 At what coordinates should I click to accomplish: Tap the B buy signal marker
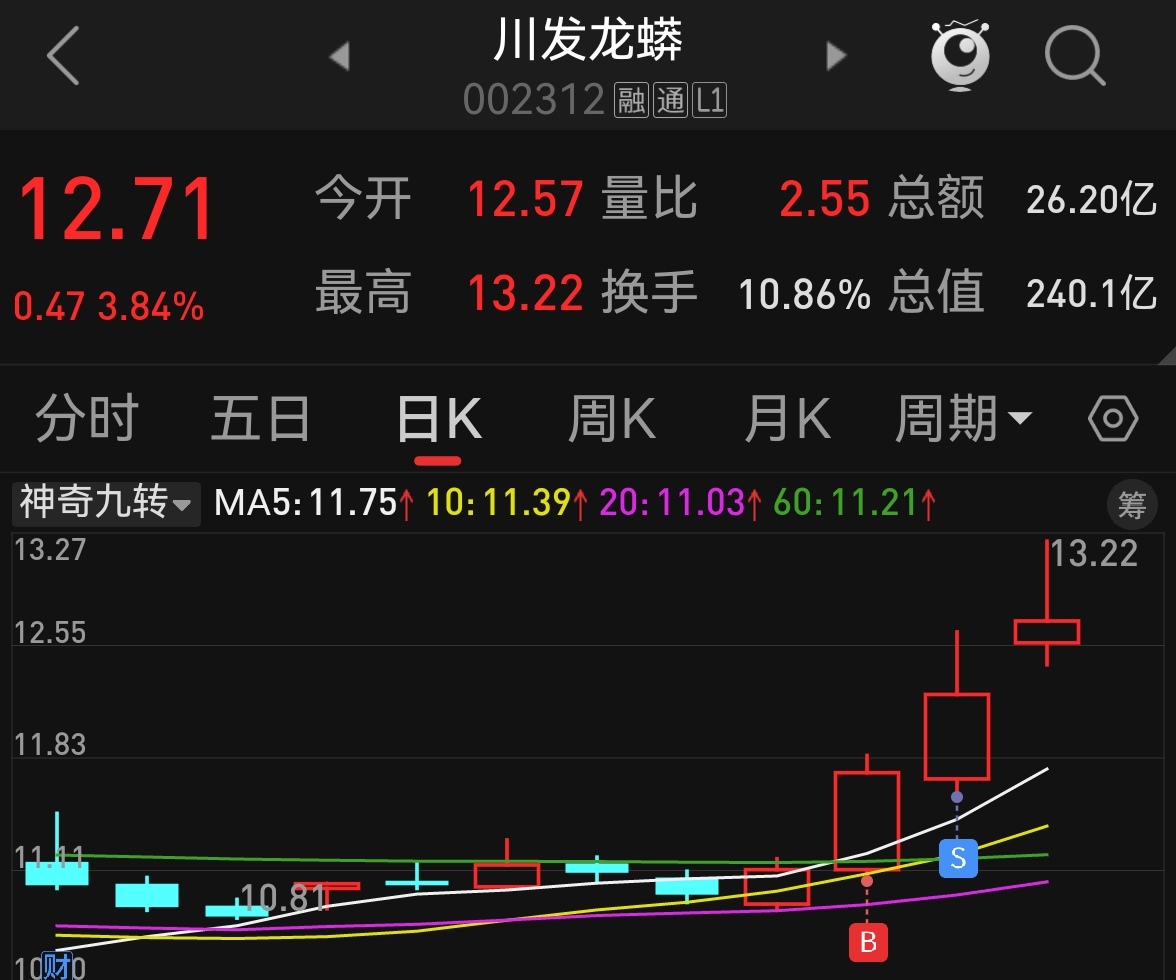(867, 941)
